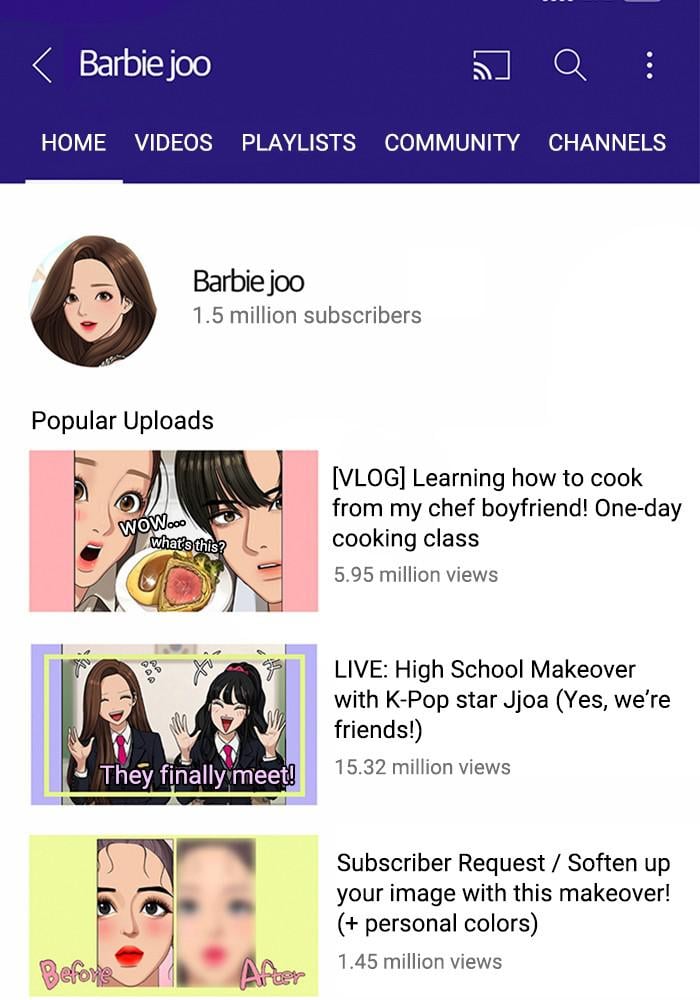Image resolution: width=700 pixels, height=1000 pixels.
Task: Switch to the Playlists tab
Action: (x=298, y=143)
